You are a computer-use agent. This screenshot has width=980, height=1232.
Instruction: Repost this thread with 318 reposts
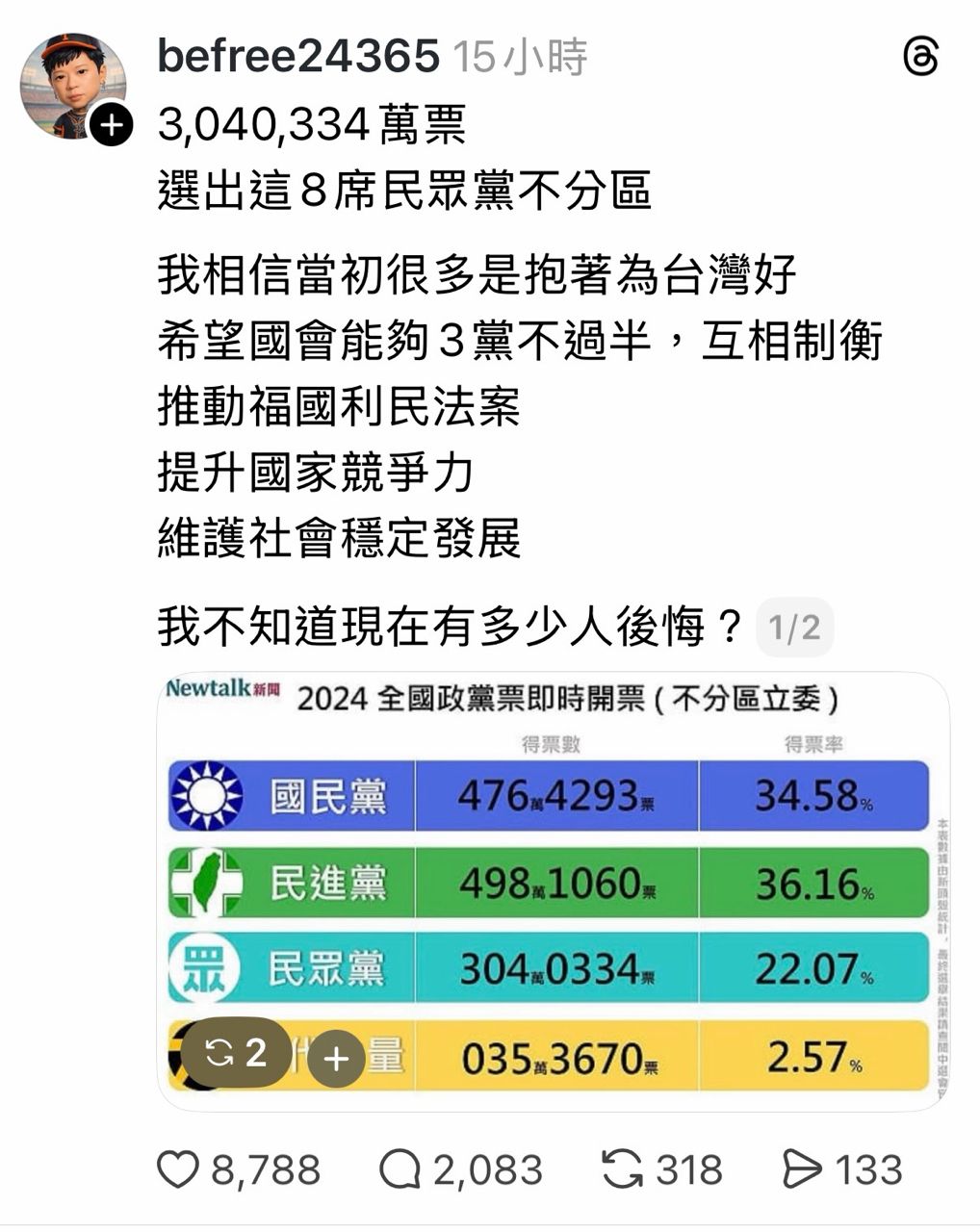pos(623,1170)
